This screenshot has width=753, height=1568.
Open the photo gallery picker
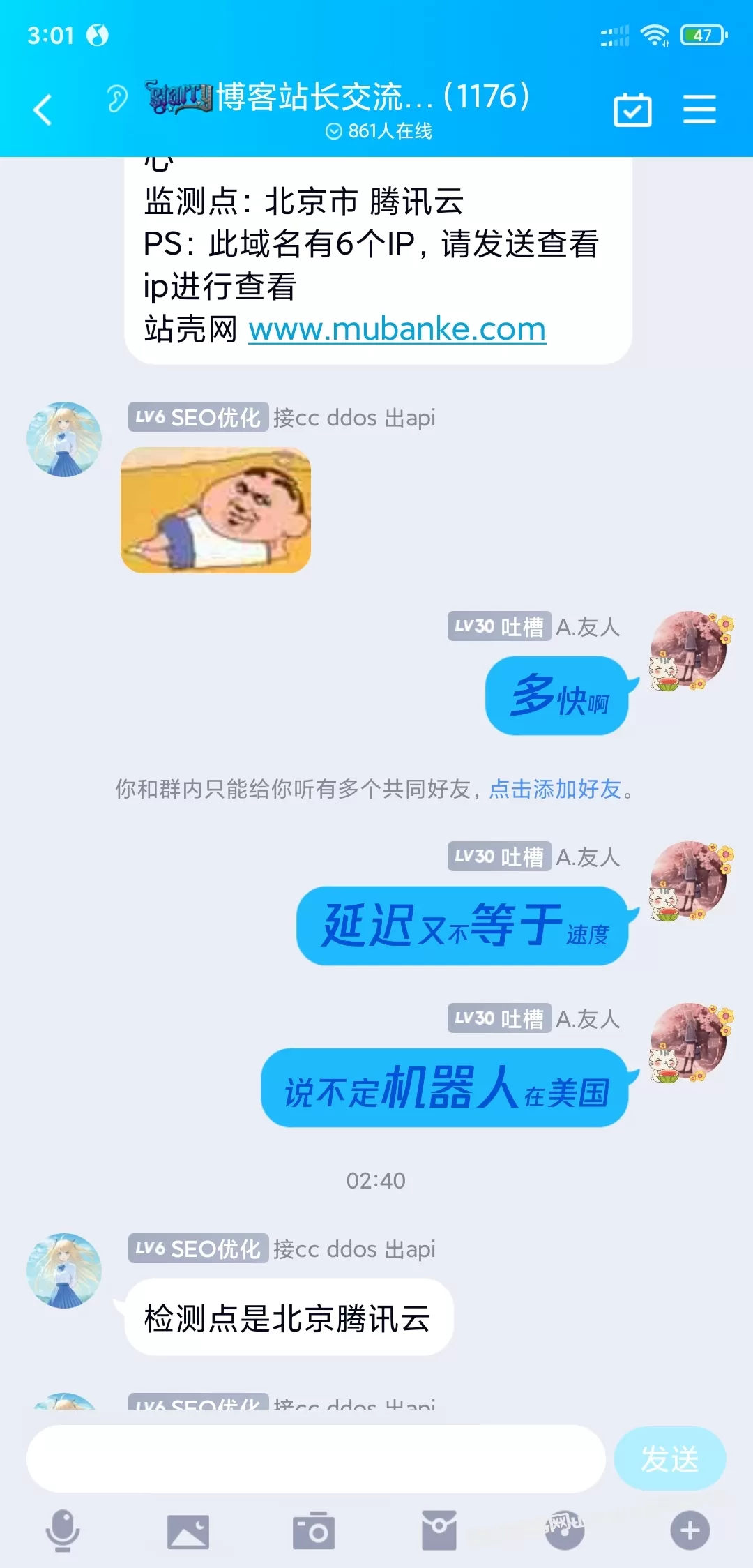coord(188,1531)
